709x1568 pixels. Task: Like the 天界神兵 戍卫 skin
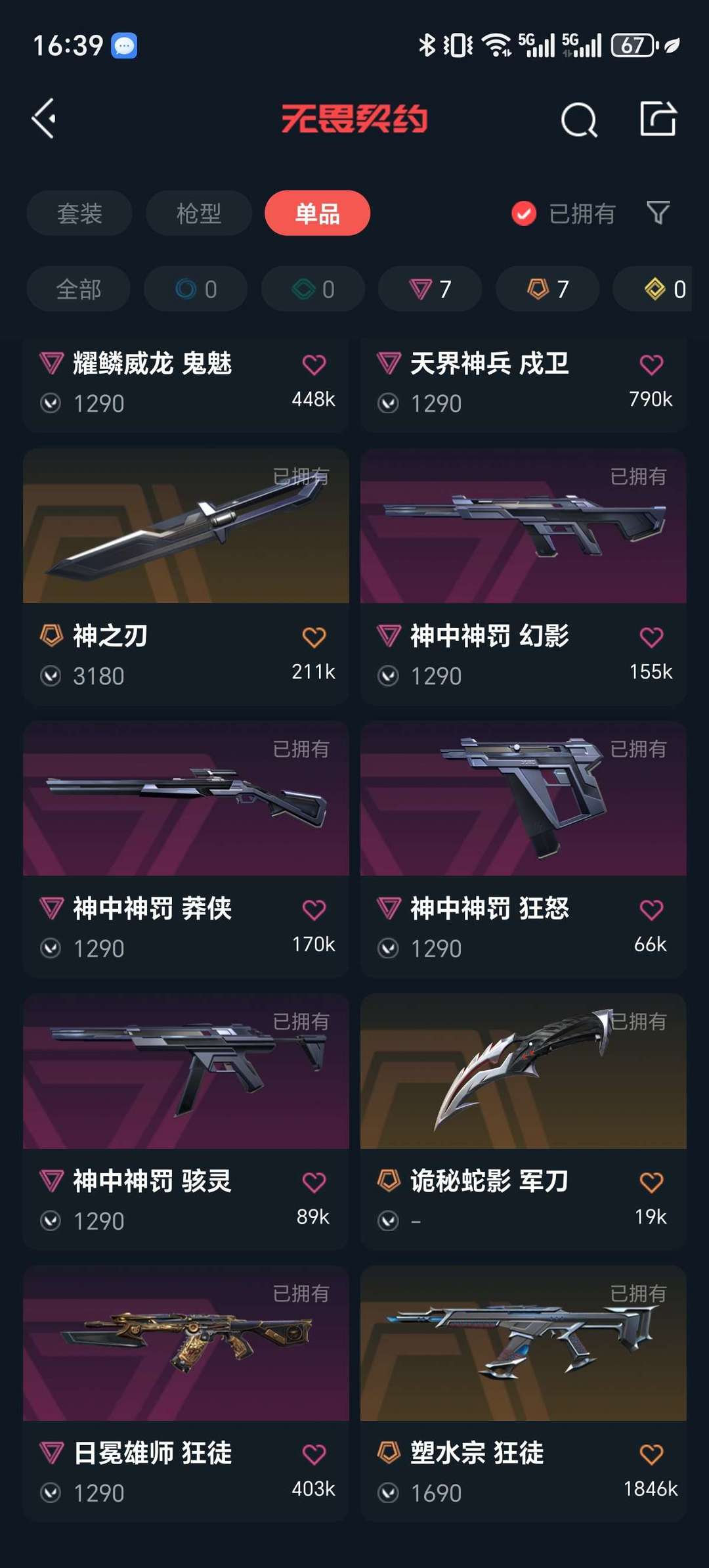[651, 365]
